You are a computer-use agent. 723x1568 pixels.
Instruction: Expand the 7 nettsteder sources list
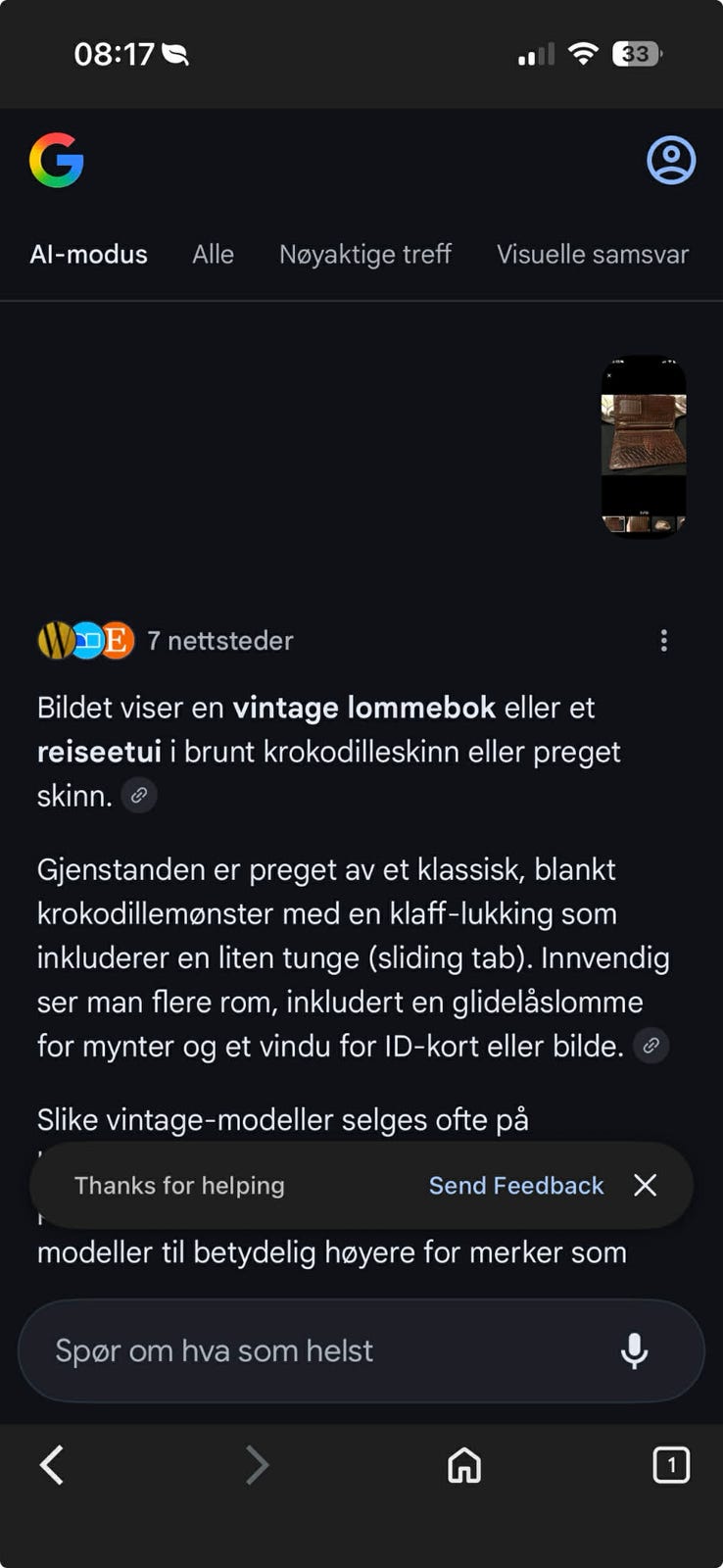click(219, 640)
